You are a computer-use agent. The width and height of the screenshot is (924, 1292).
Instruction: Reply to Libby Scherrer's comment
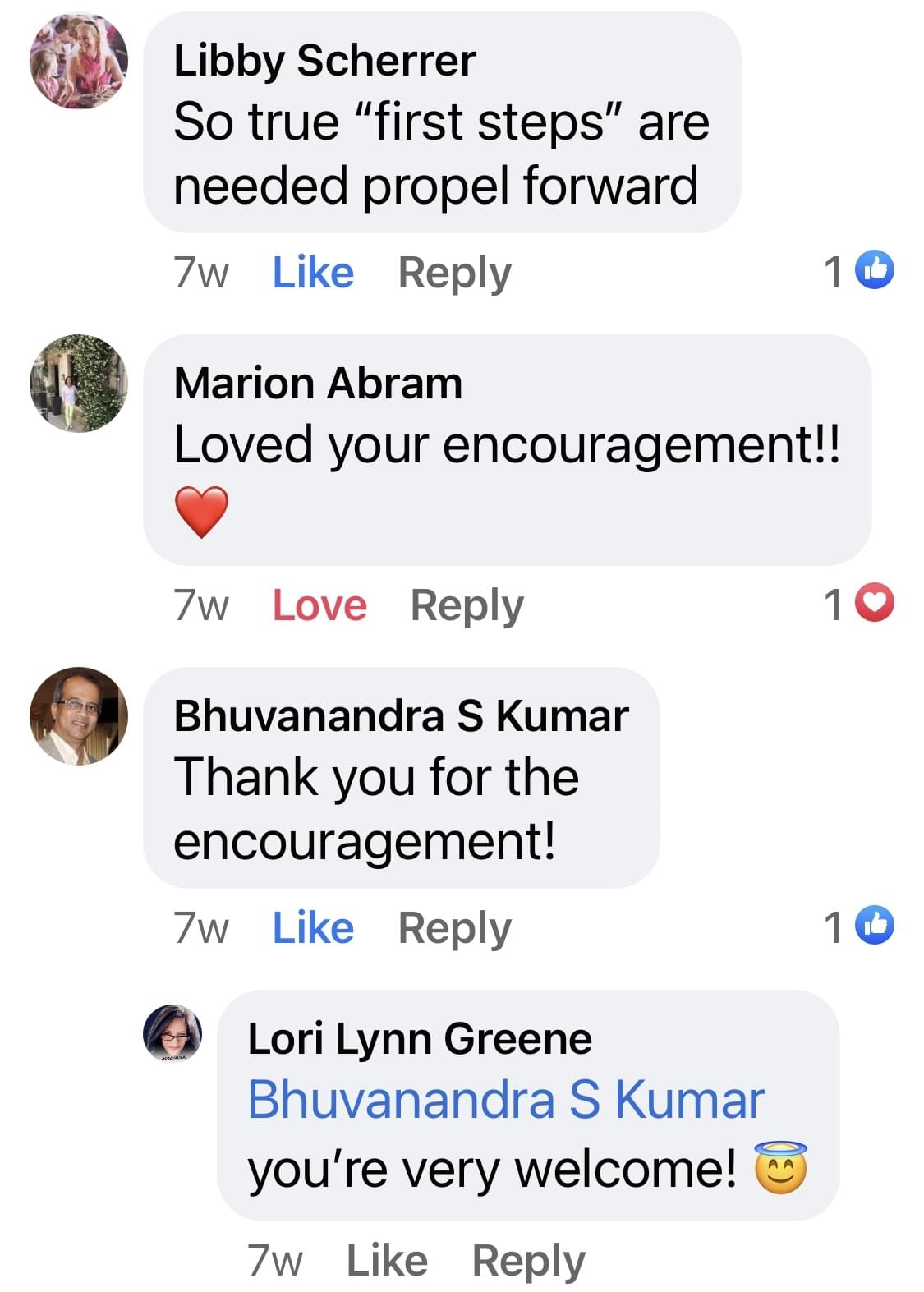[x=454, y=273]
